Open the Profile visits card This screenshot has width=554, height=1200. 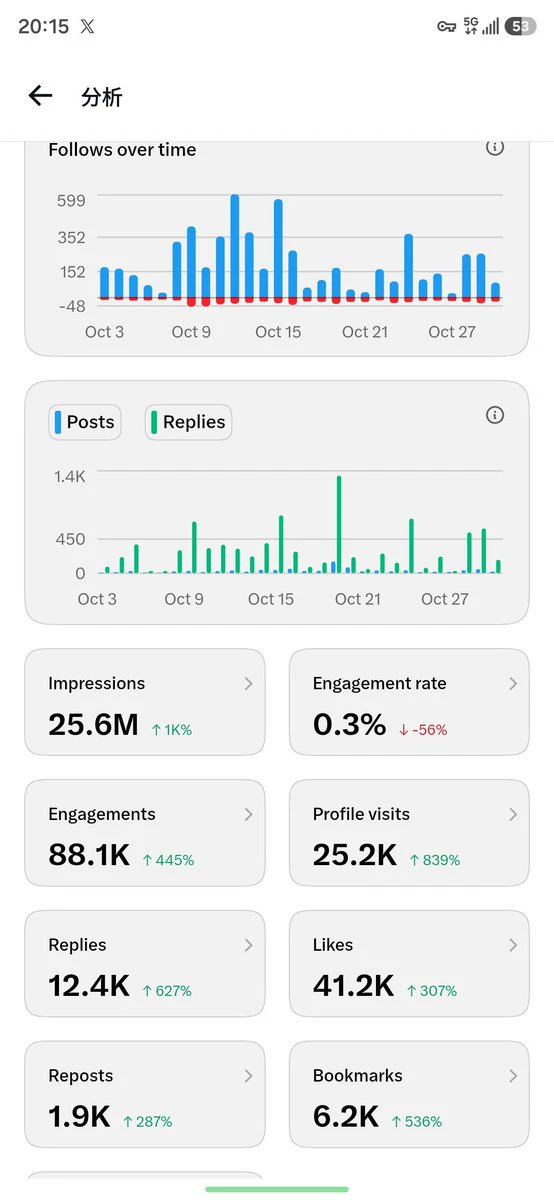409,833
